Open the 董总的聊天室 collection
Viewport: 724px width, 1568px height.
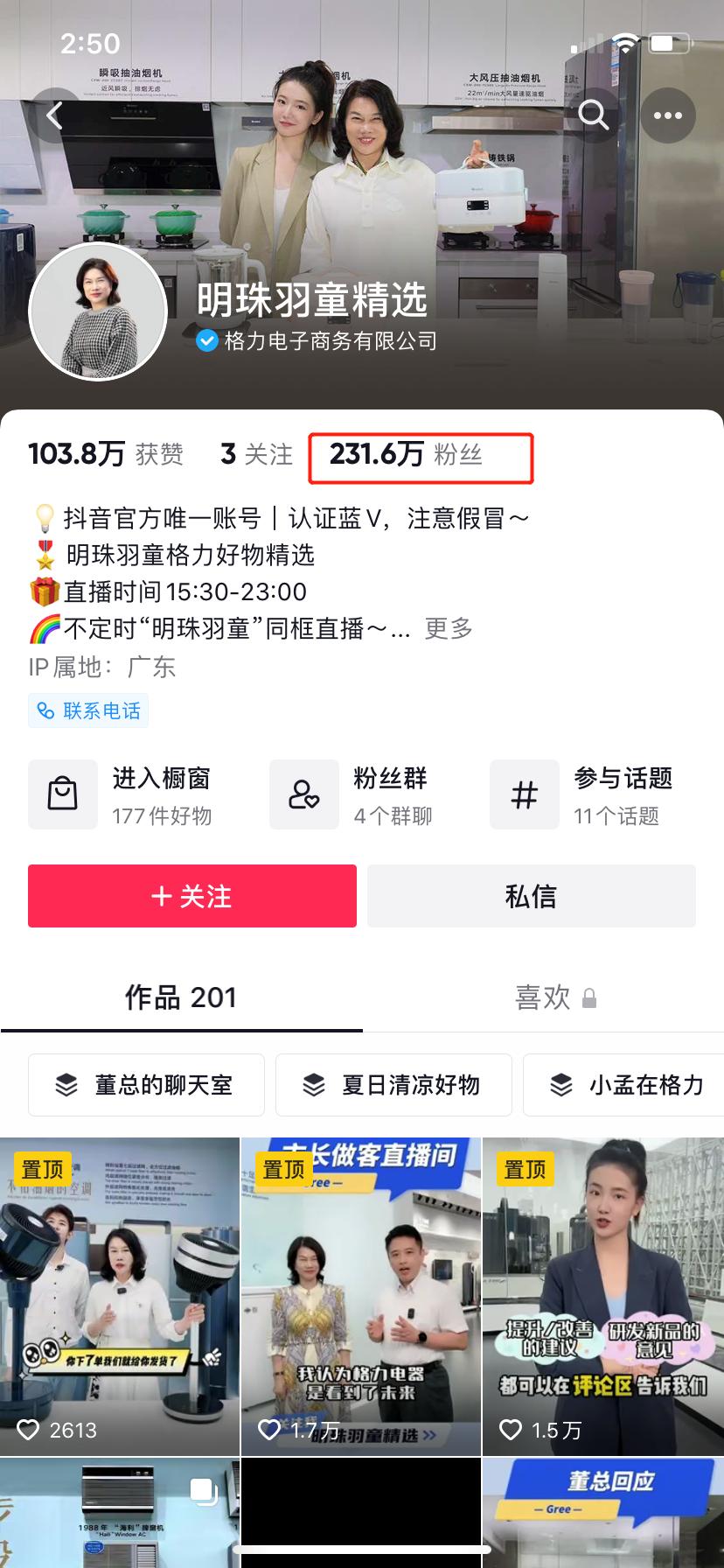[x=146, y=1085]
